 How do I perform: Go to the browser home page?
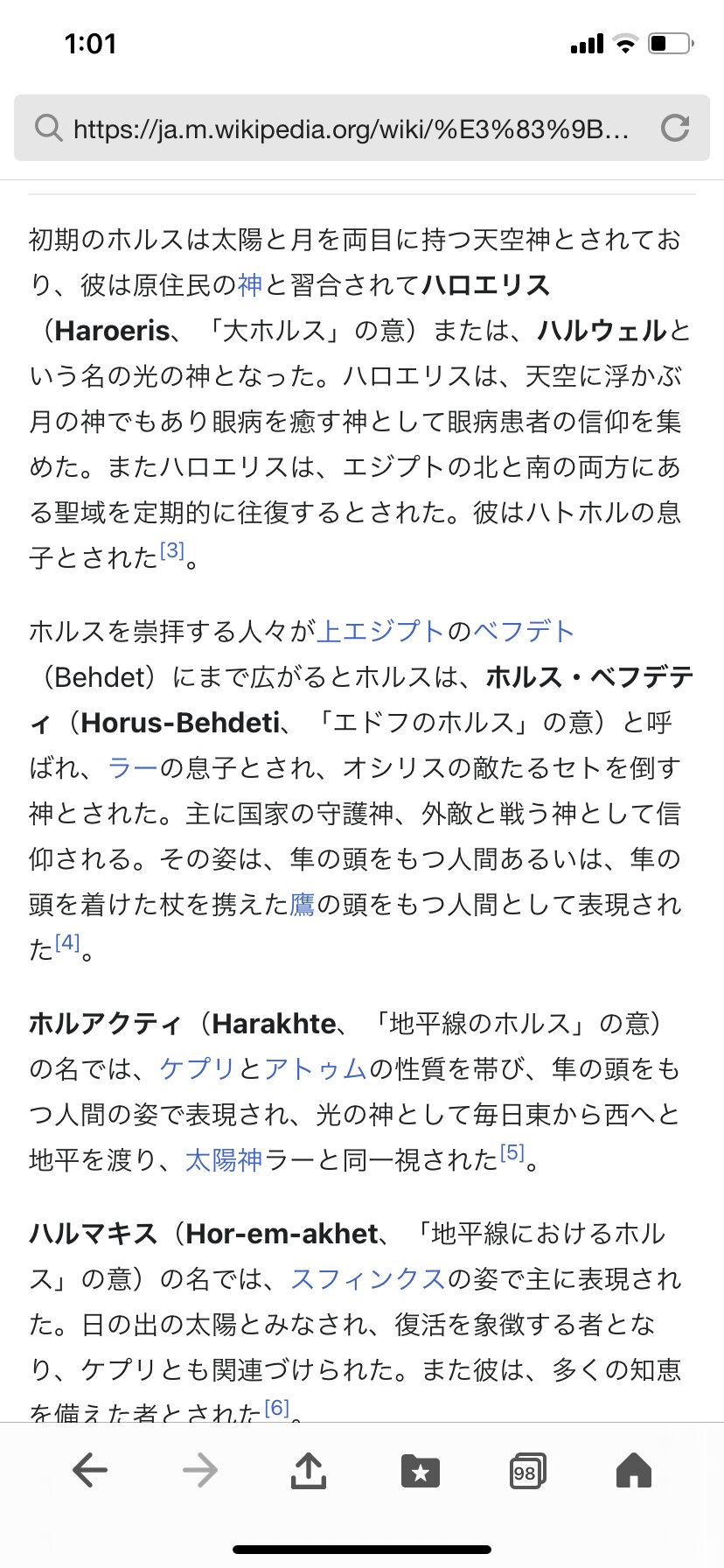634,1470
